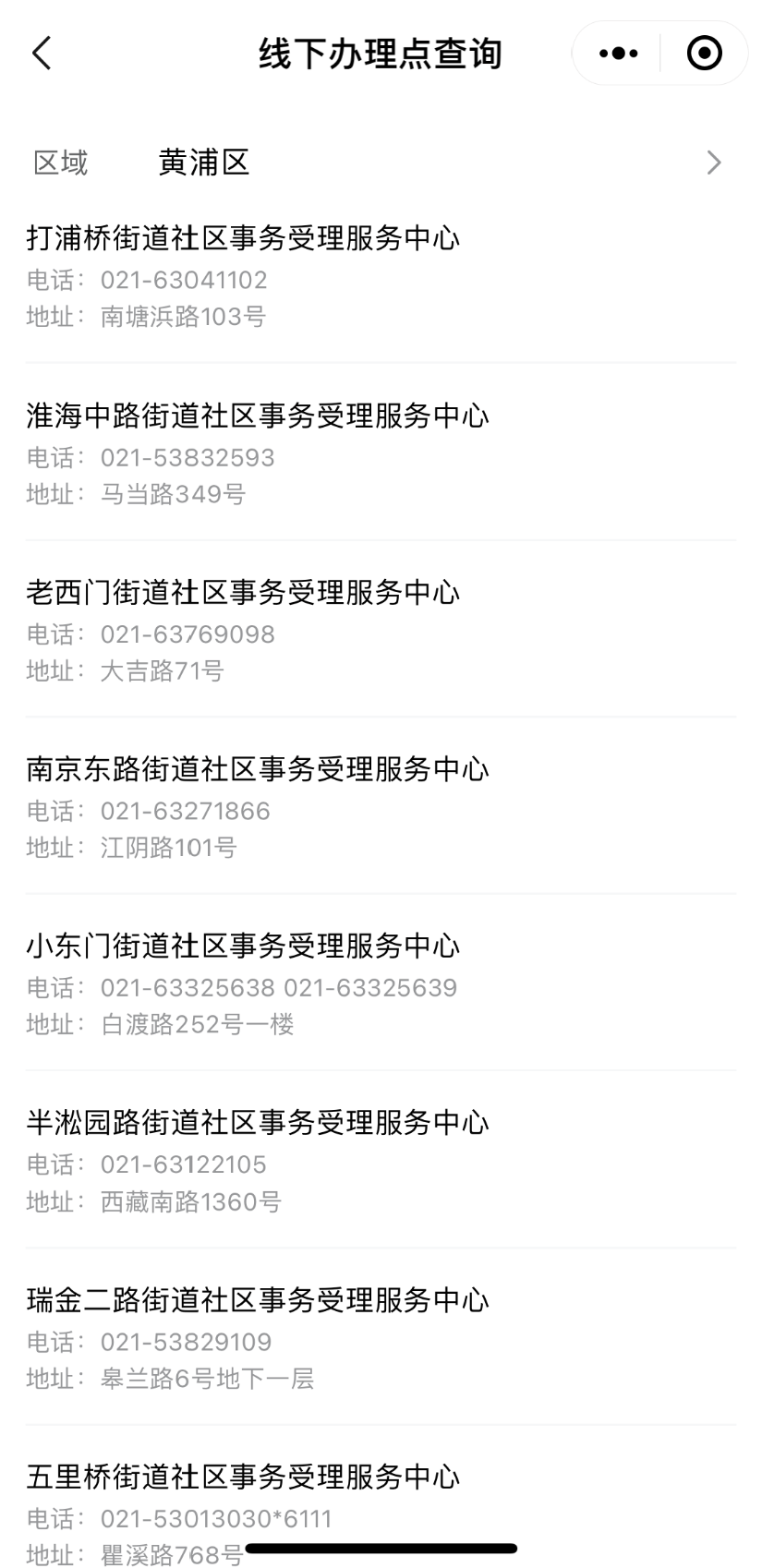Click the circular close/exit capsule icon
The image size is (762, 1568).
[x=704, y=53]
